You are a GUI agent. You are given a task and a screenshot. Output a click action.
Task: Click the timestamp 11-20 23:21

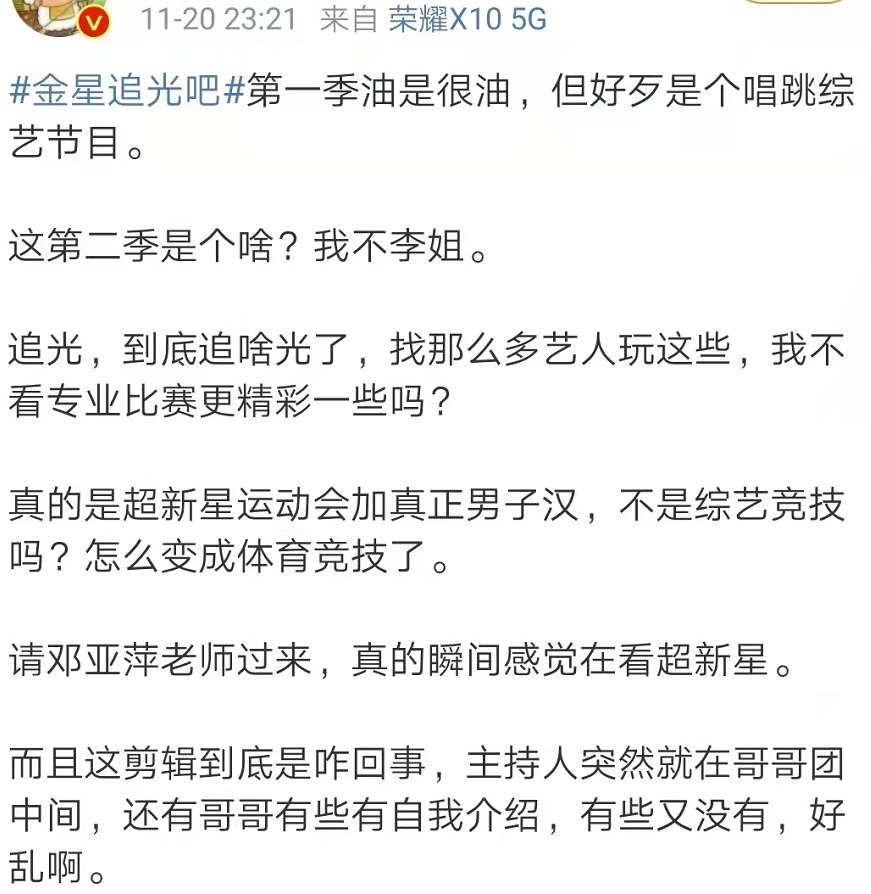tap(217, 18)
